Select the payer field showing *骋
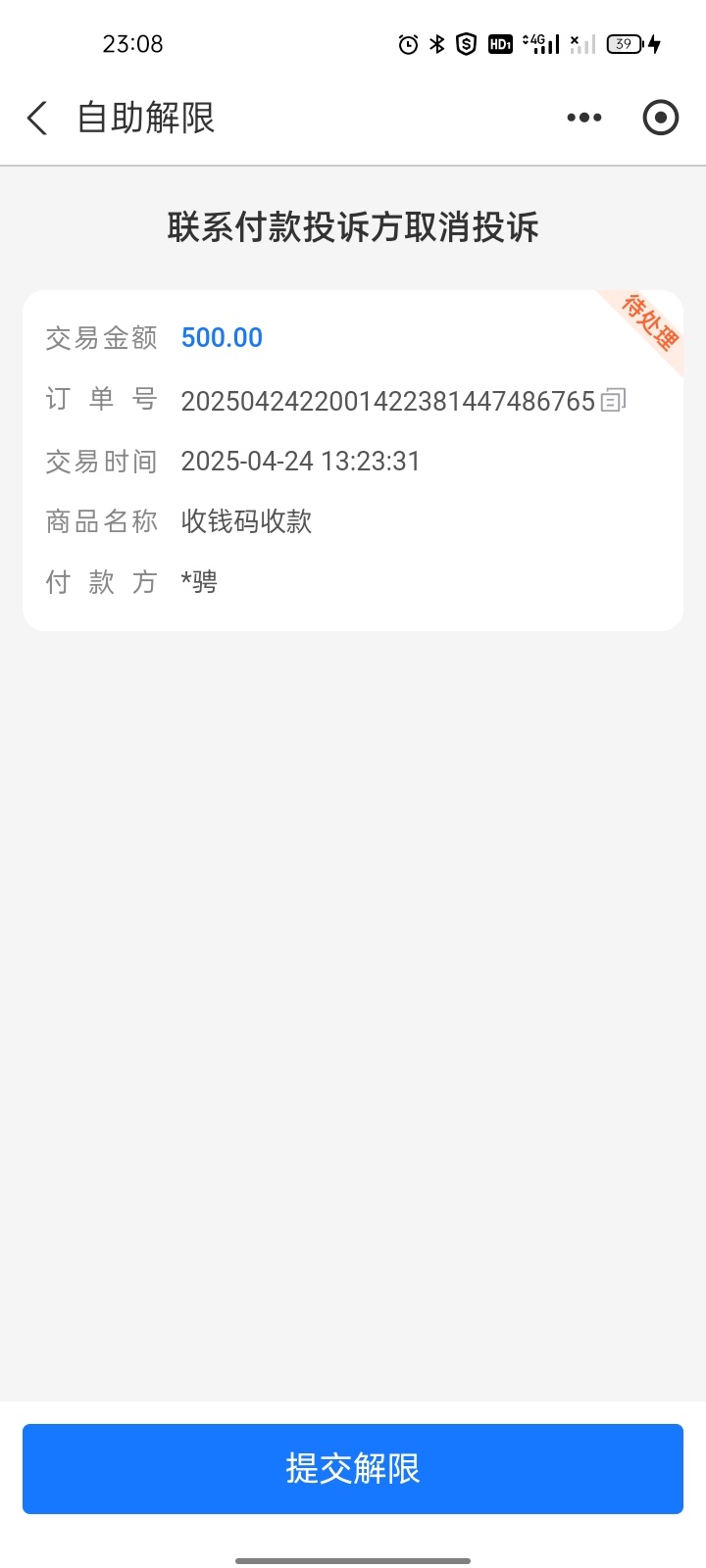The image size is (706, 1568). (x=200, y=581)
